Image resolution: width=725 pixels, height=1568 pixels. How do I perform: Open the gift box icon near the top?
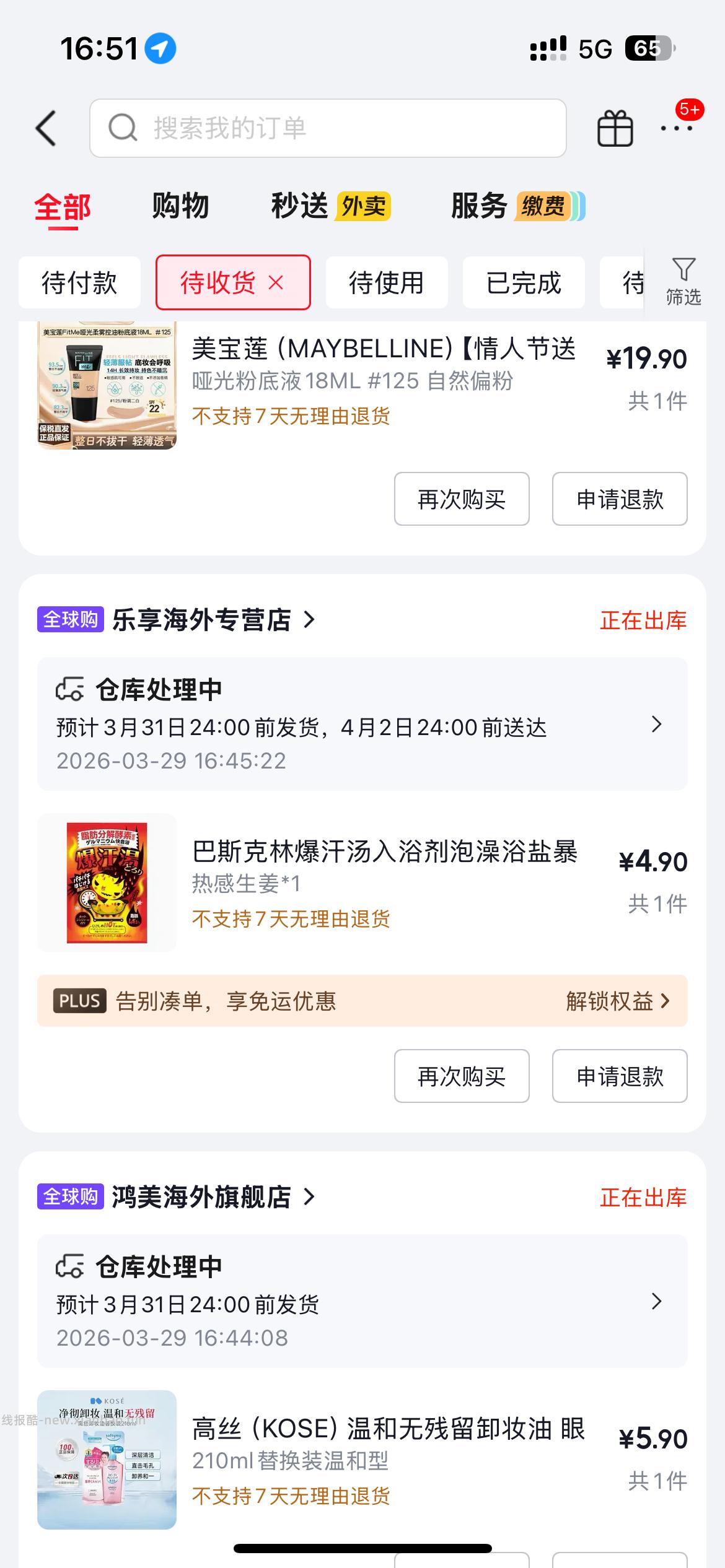pos(615,128)
